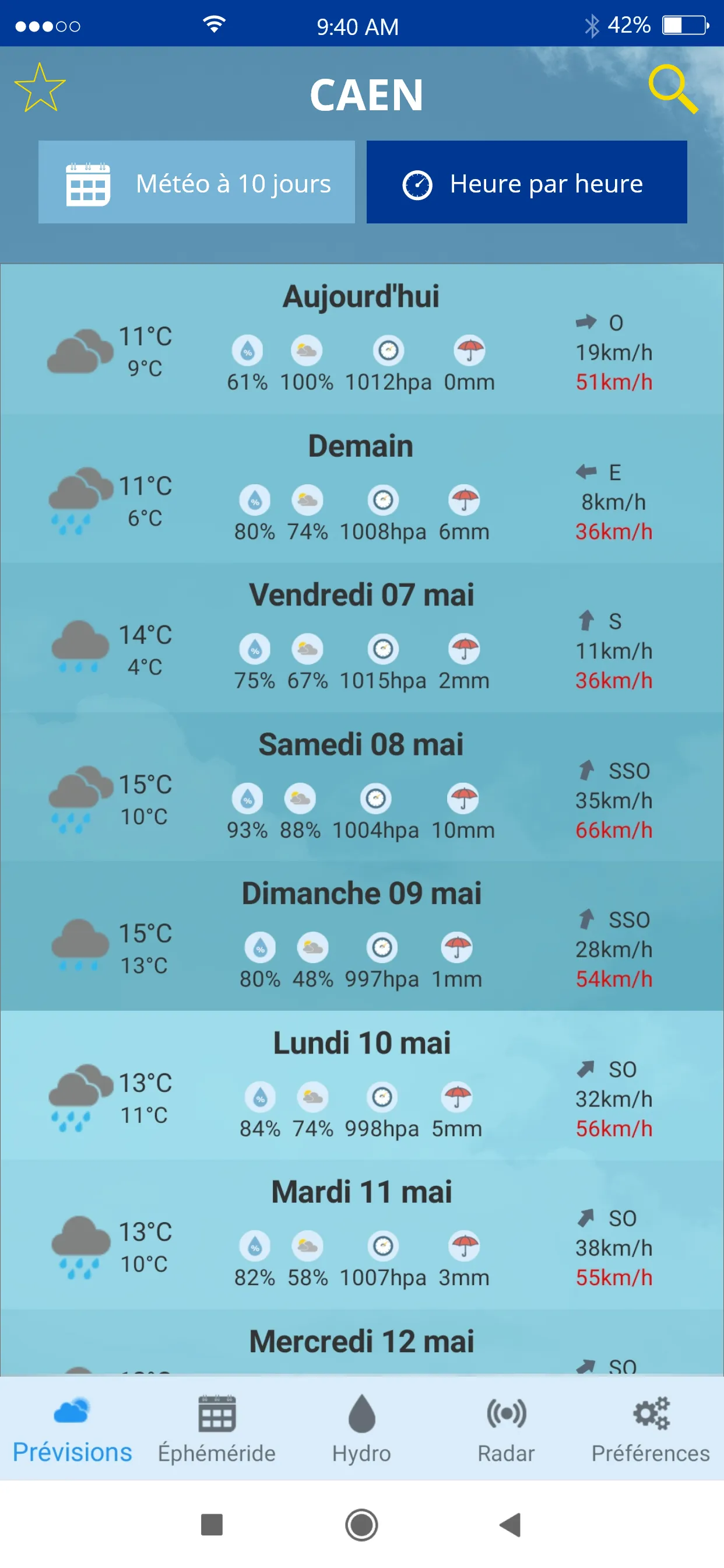Go to the Éphéméride tab
This screenshot has width=724, height=1568.
[x=217, y=1429]
